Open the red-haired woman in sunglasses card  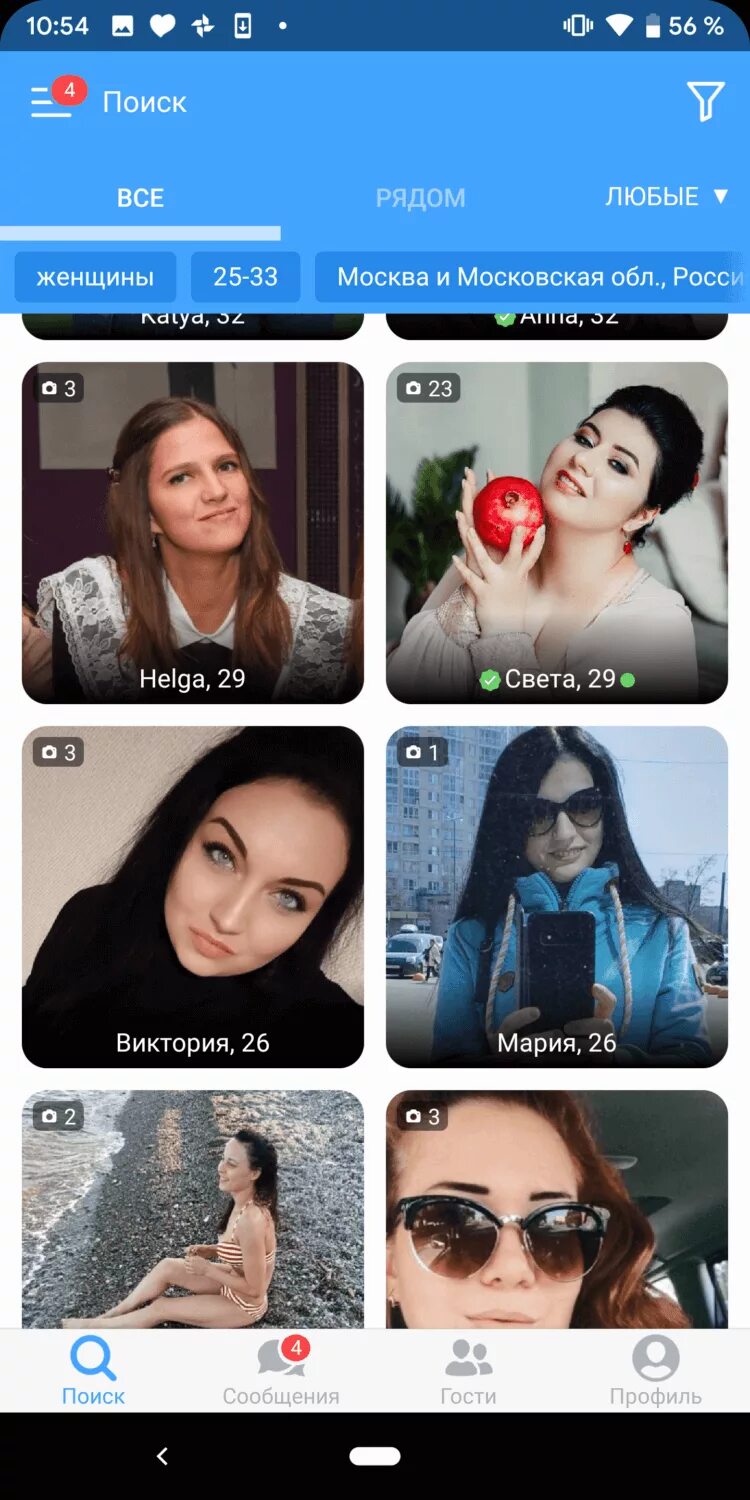[x=557, y=1210]
